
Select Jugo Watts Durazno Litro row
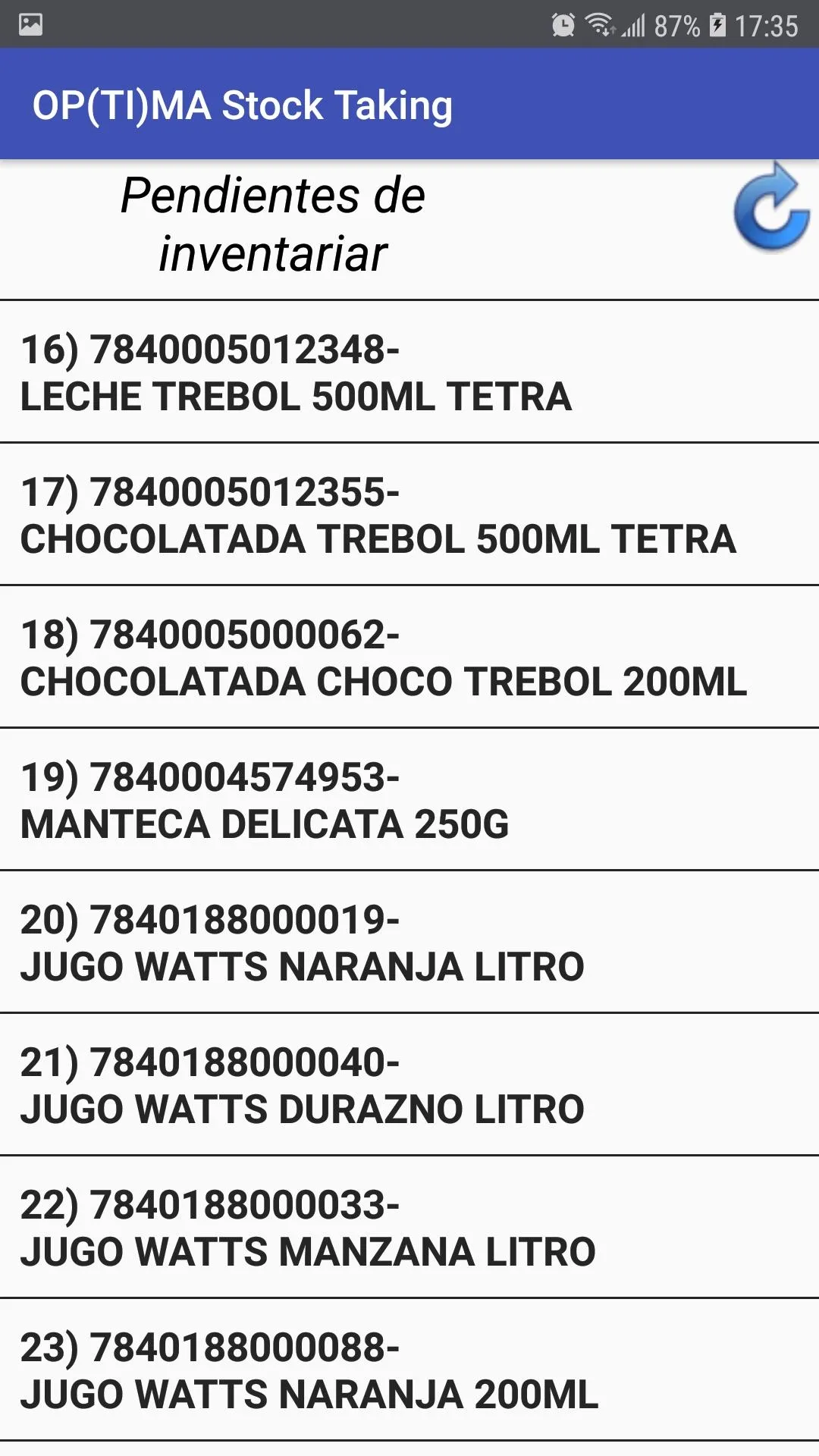(x=409, y=1084)
